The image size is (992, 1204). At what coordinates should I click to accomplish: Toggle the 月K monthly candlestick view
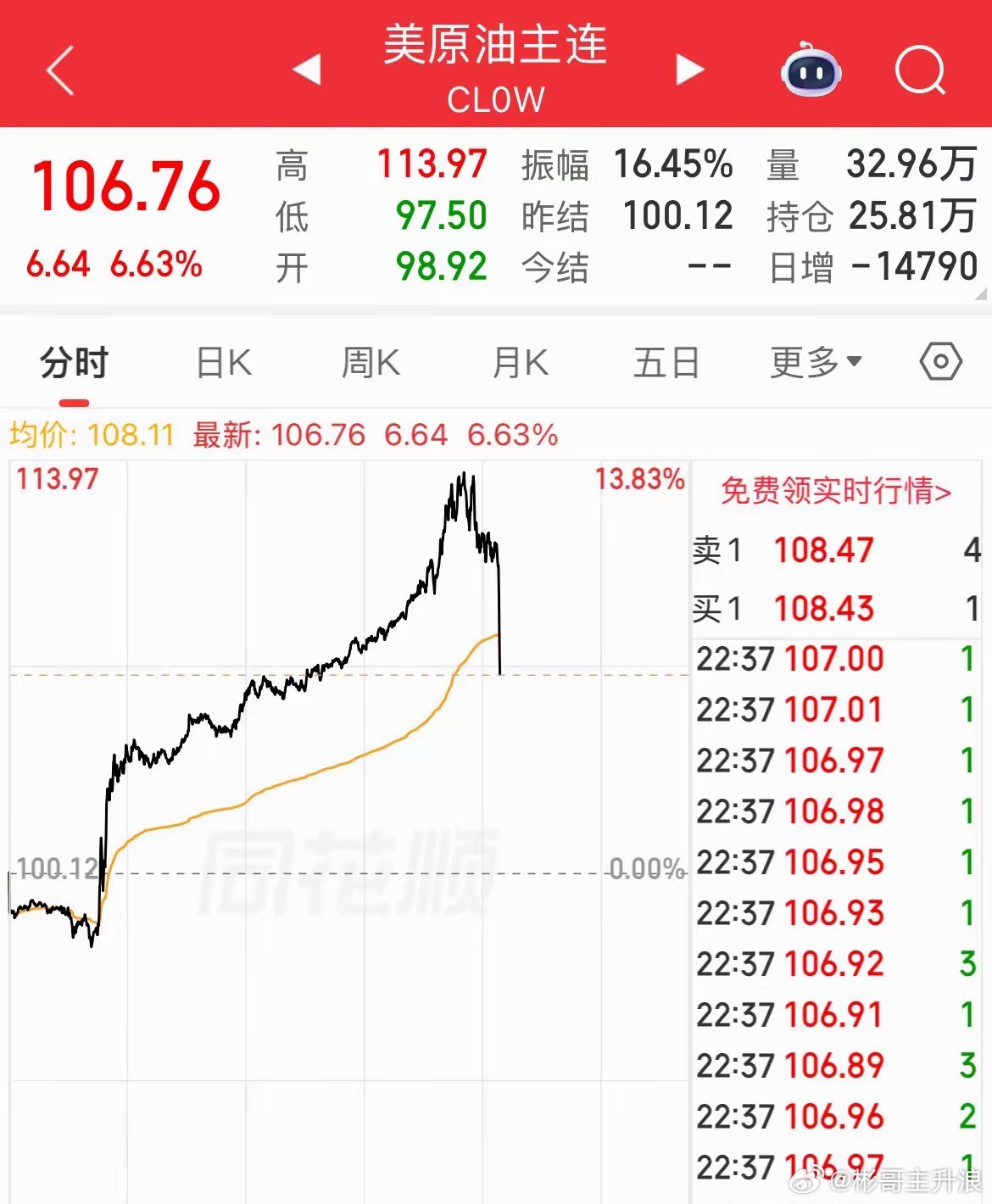519,361
